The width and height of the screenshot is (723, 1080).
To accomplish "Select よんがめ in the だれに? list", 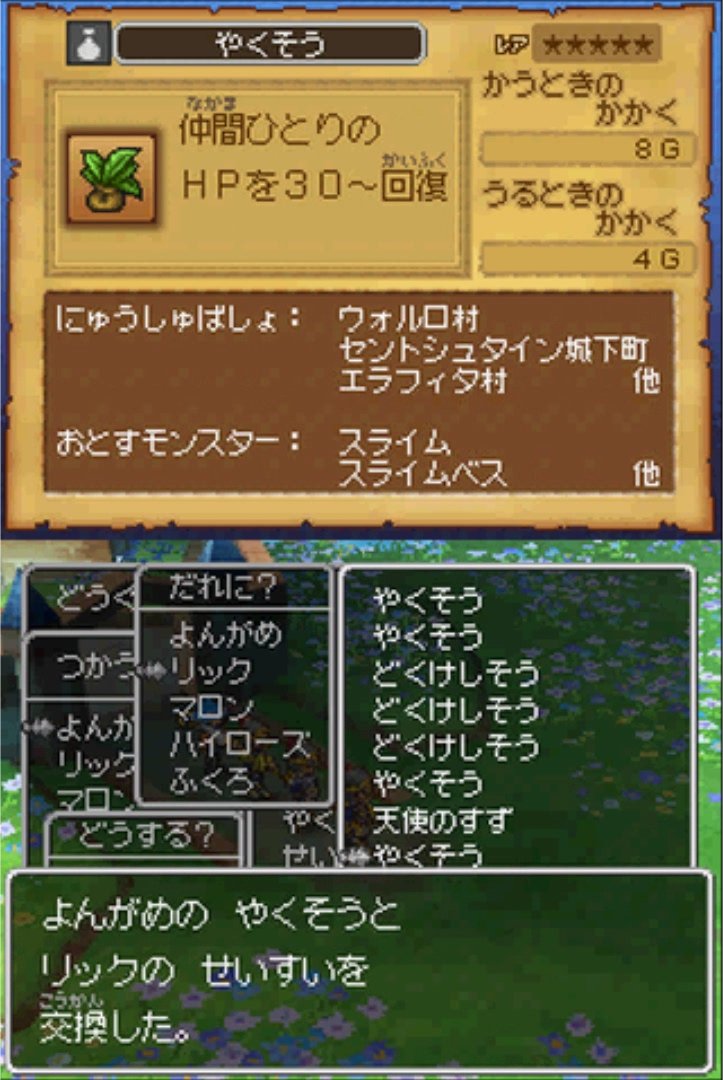I will point(226,633).
